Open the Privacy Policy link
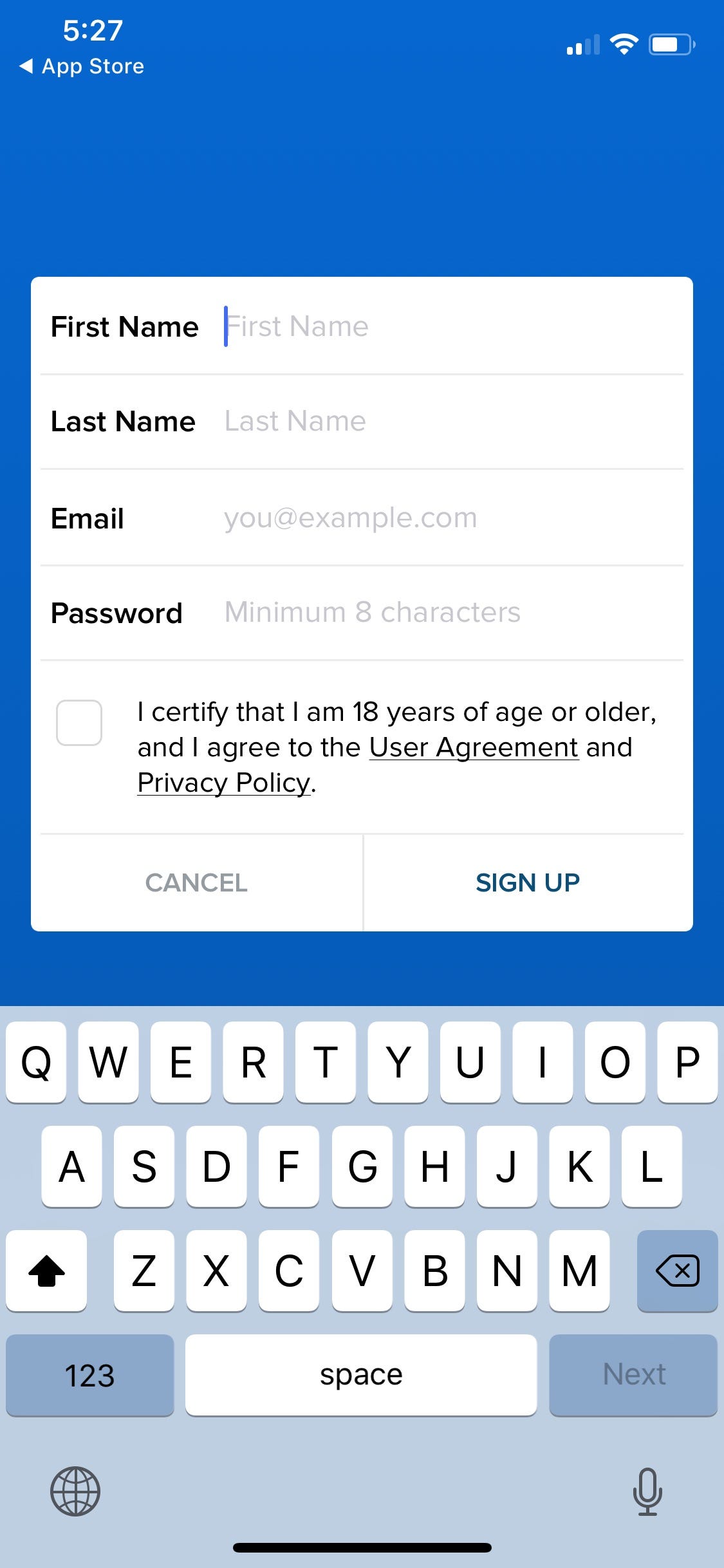 (x=224, y=783)
